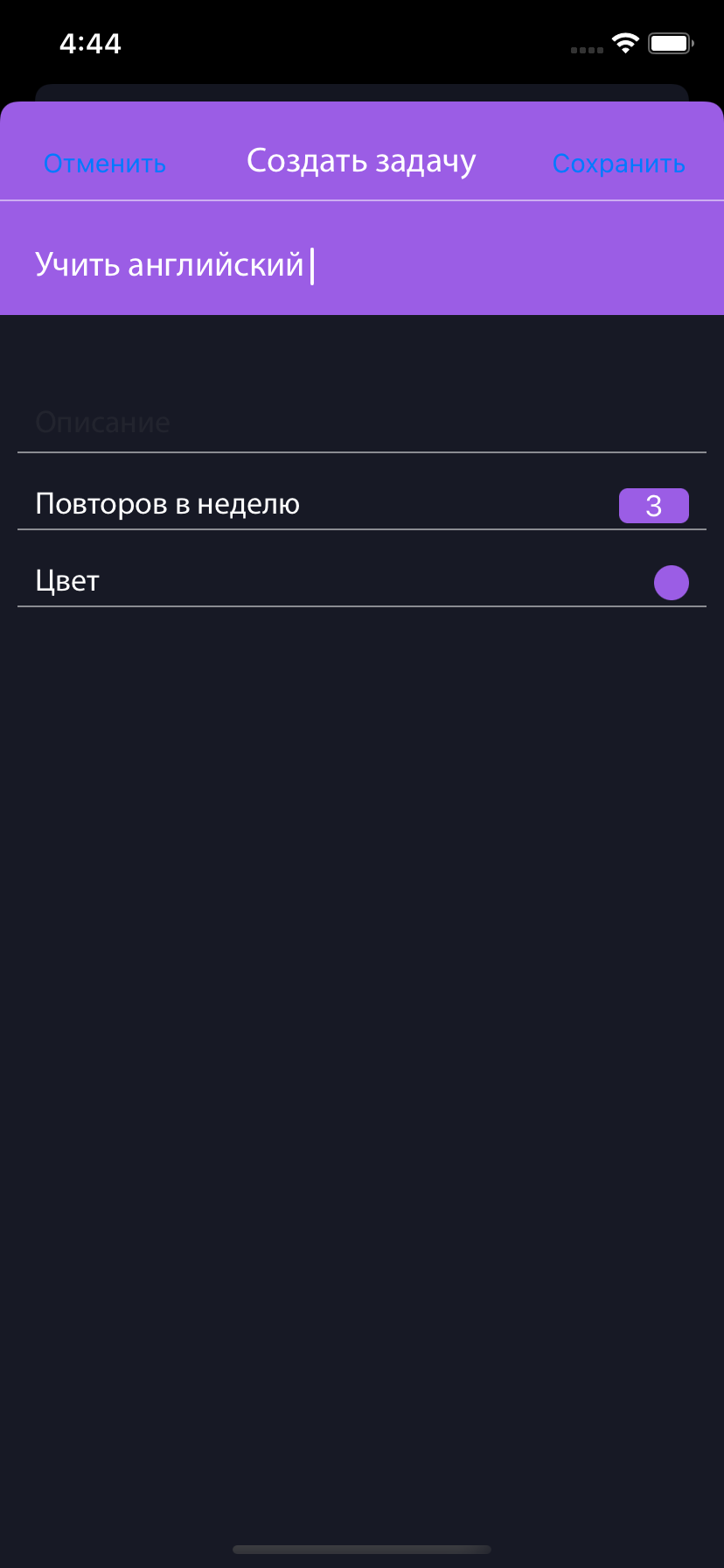Select the purple color circle for Цвет

671,582
